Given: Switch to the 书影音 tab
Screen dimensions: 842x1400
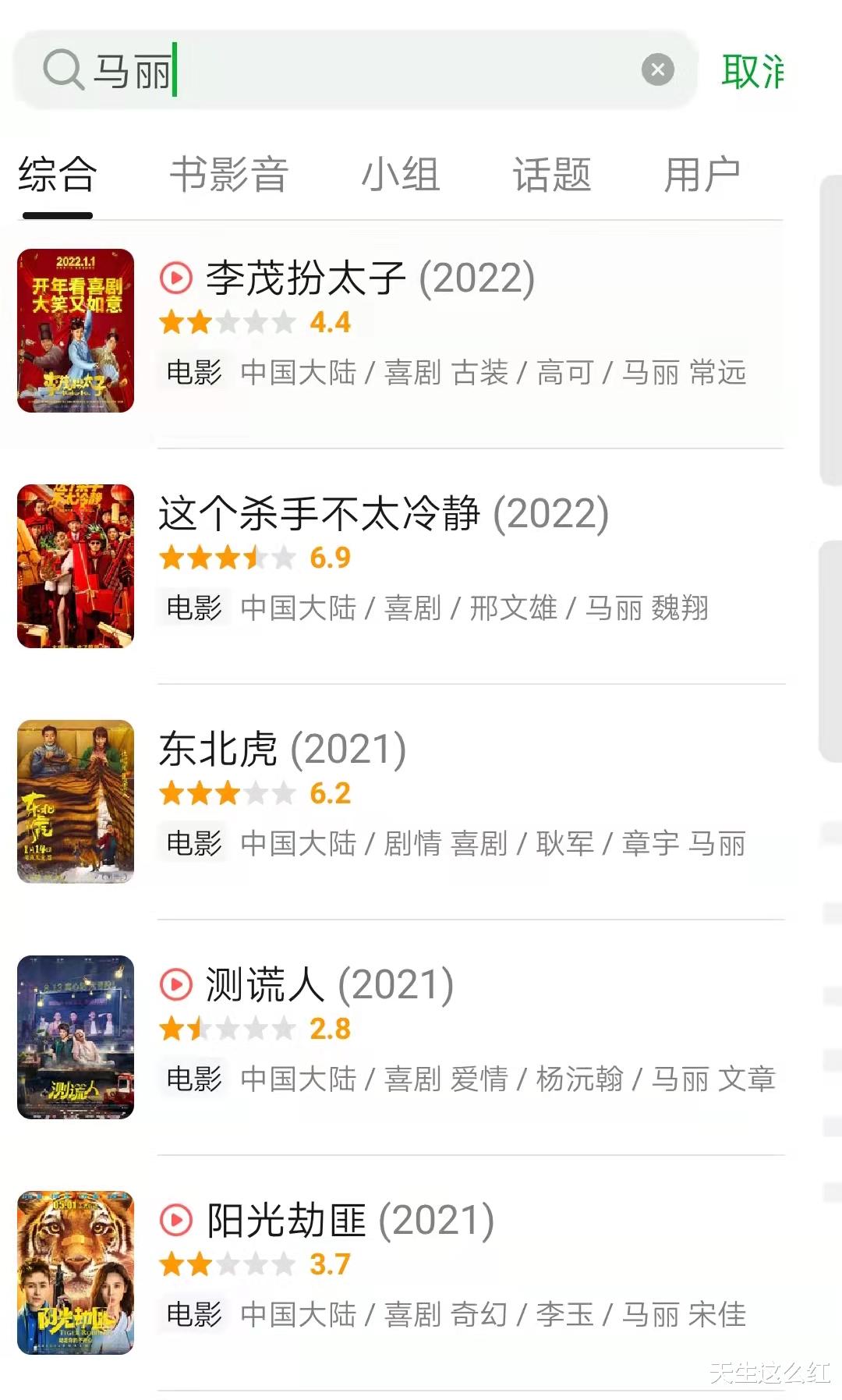Looking at the screenshot, I should point(230,175).
